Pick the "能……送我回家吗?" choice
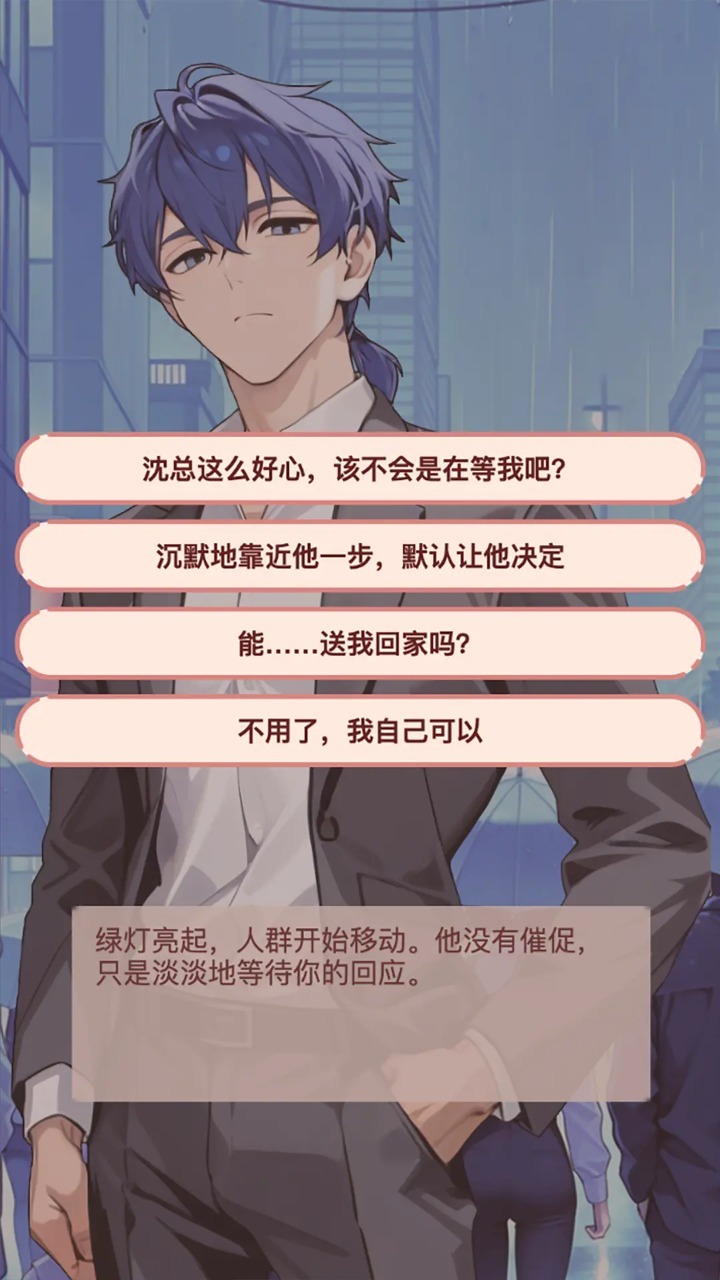This screenshot has height=1280, width=720. [x=360, y=644]
